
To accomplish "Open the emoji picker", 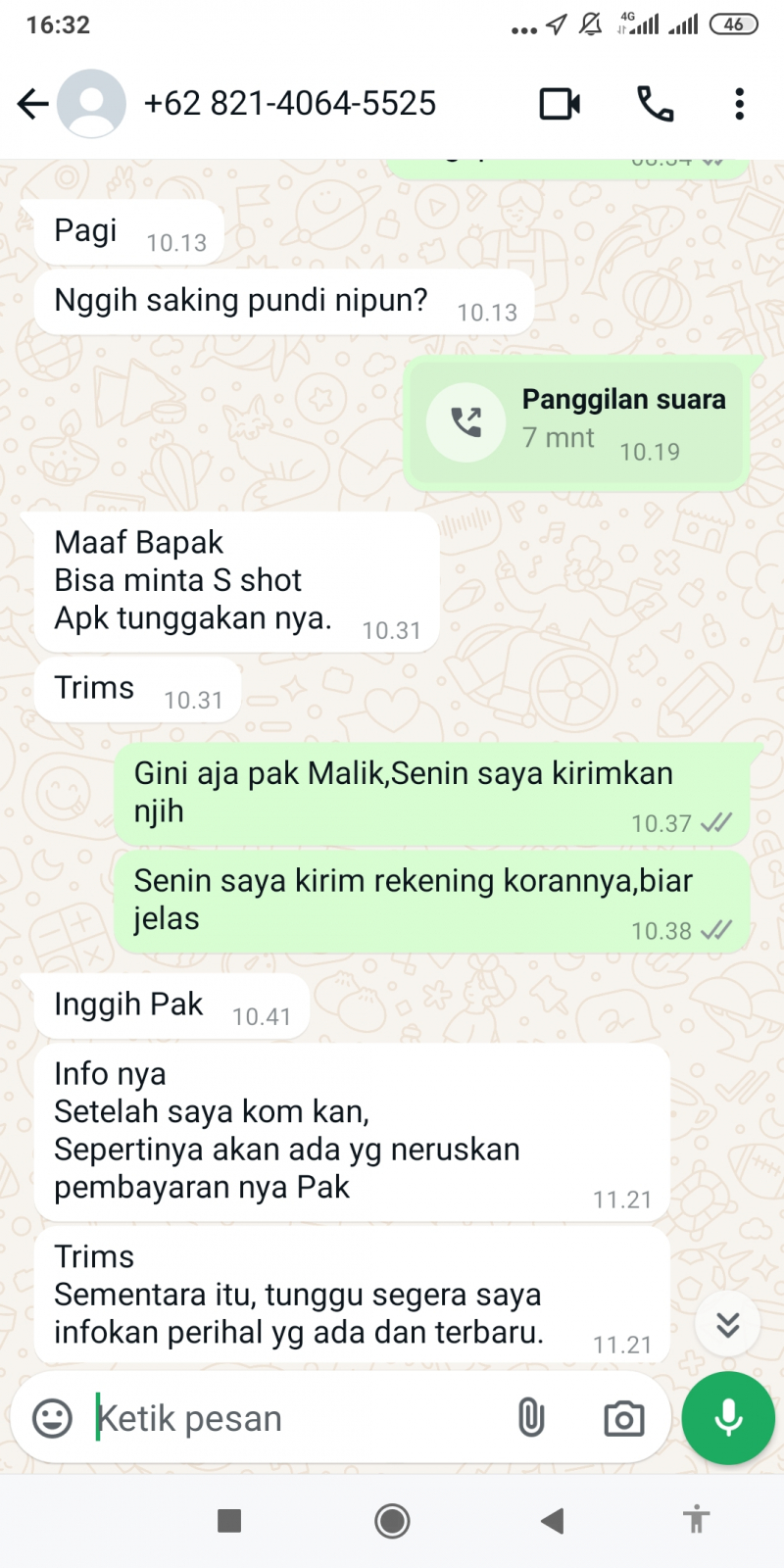I will tap(52, 1418).
